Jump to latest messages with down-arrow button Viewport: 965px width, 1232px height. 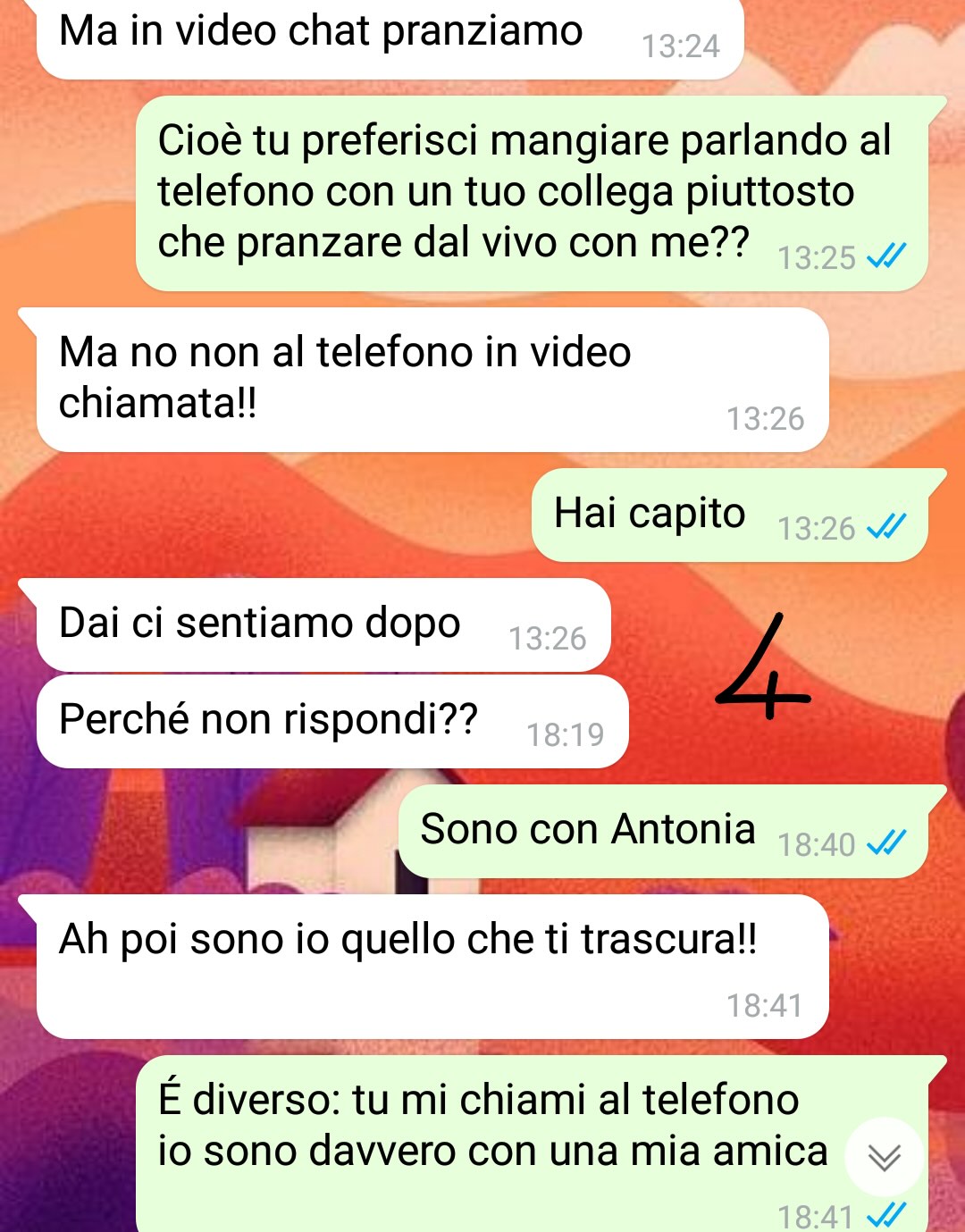click(884, 1157)
